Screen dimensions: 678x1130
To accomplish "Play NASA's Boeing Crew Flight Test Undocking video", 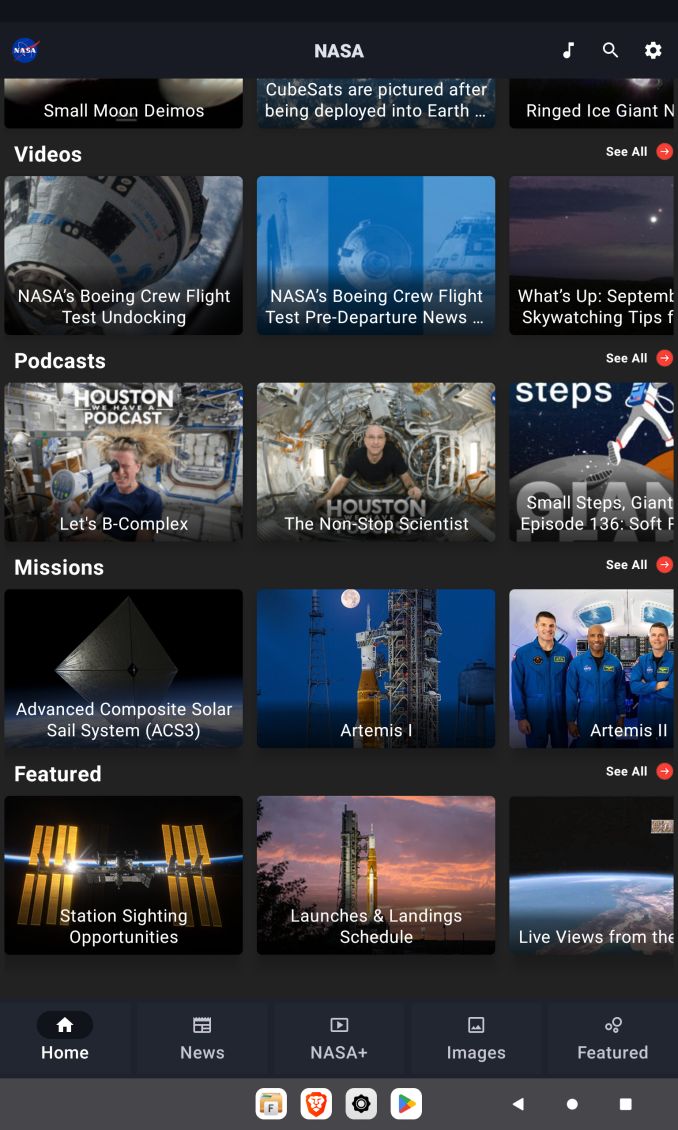I will tap(124, 255).
